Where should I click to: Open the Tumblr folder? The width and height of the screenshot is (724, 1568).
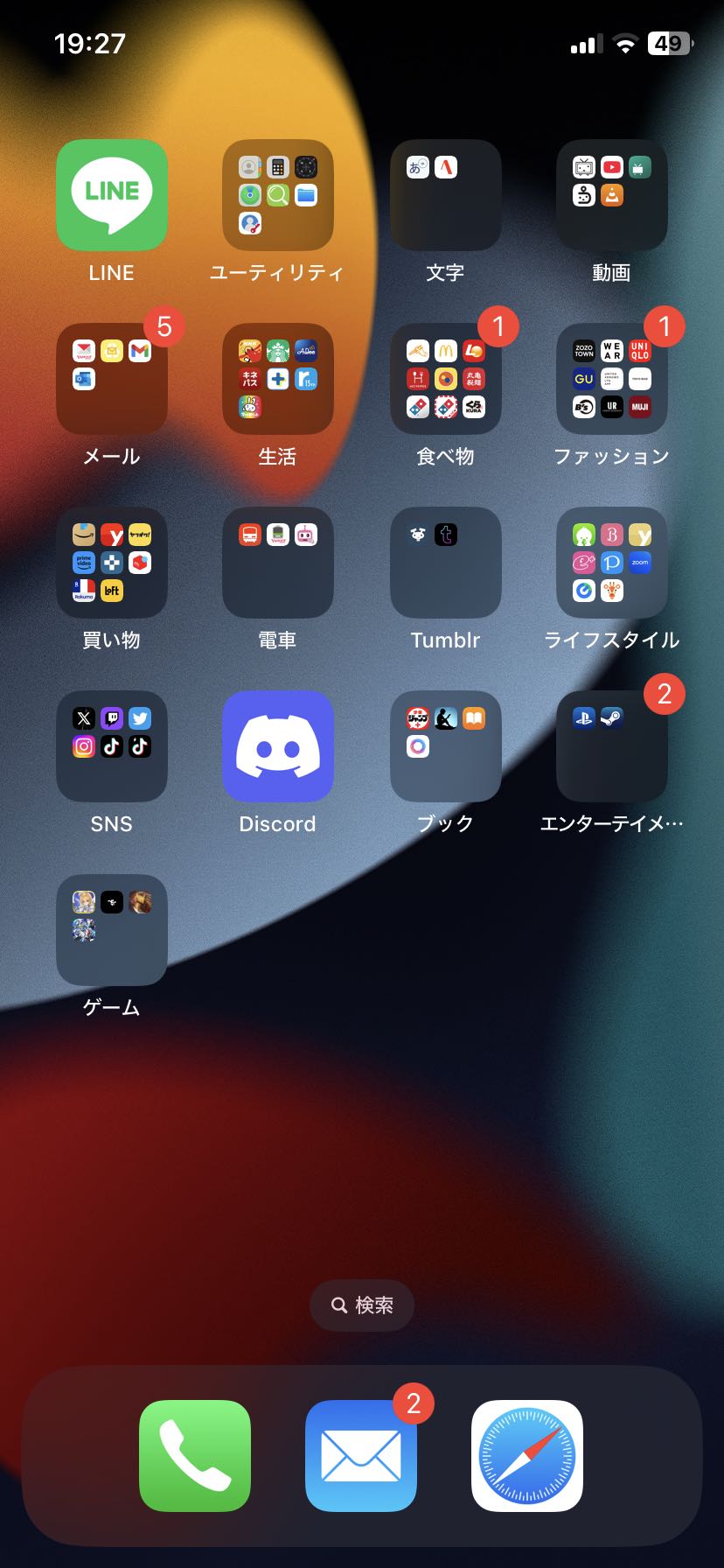[445, 563]
